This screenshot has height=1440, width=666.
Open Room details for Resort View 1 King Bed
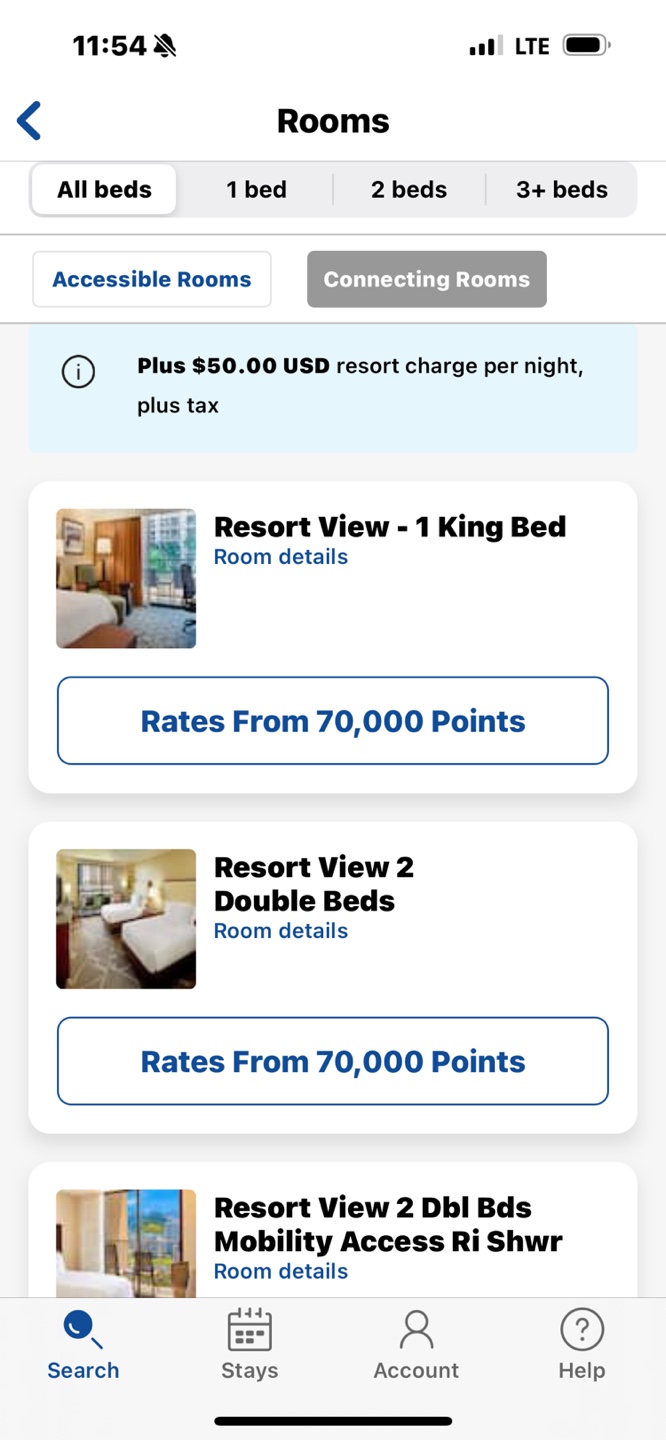pos(281,557)
